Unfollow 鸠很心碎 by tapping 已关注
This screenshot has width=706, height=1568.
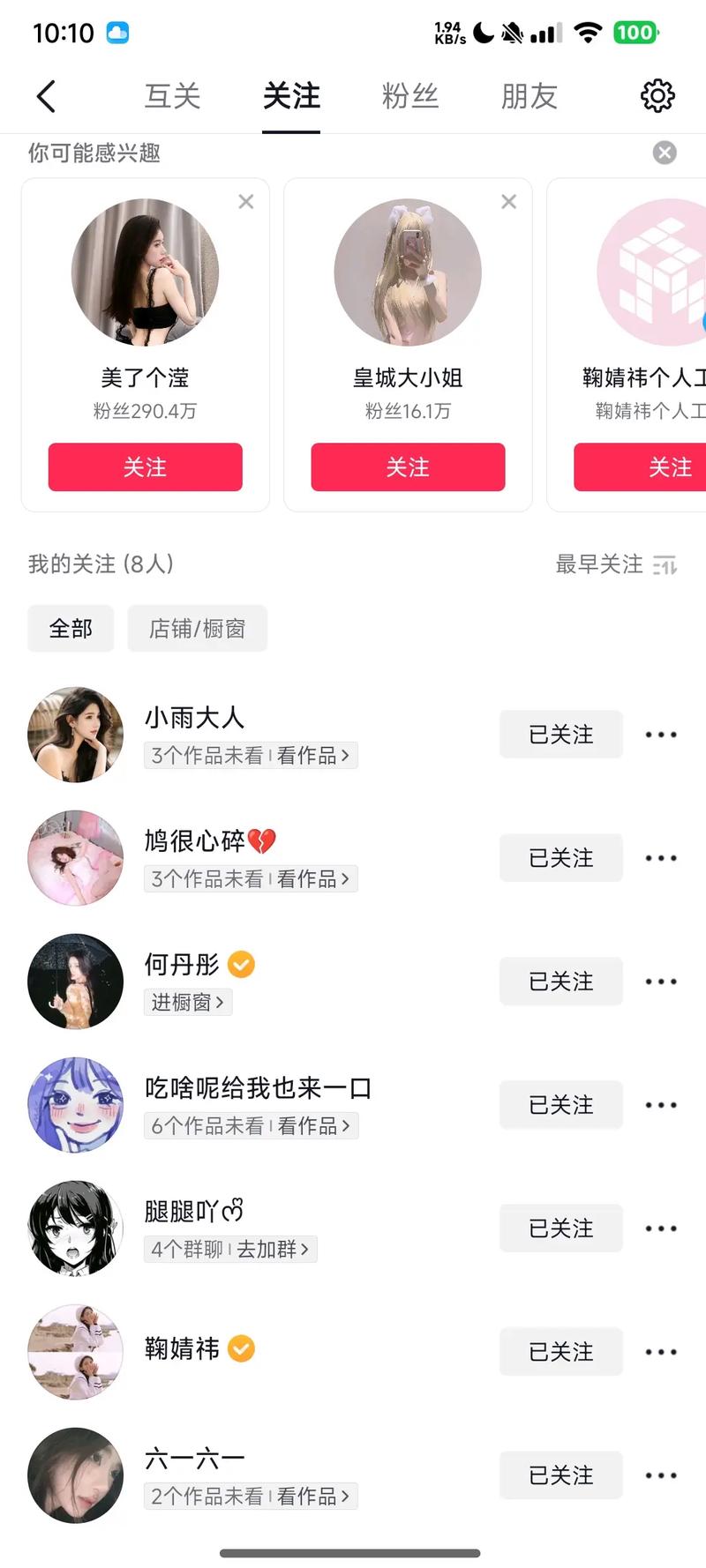(x=560, y=857)
